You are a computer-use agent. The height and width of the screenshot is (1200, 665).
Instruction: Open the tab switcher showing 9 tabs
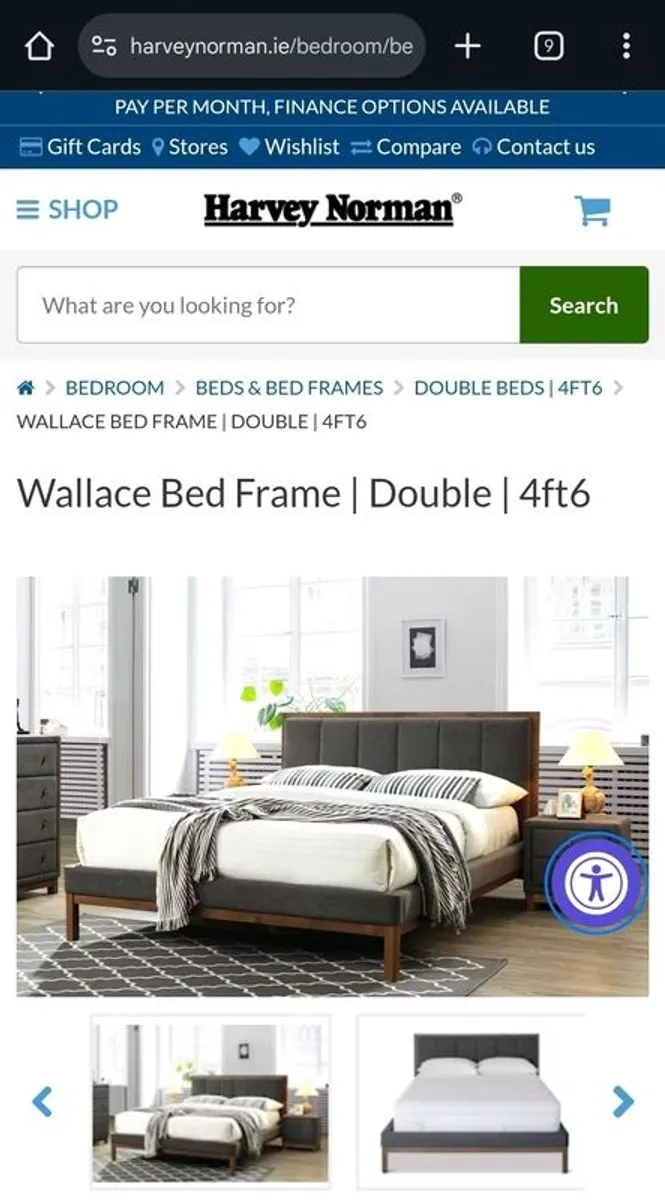tap(547, 46)
